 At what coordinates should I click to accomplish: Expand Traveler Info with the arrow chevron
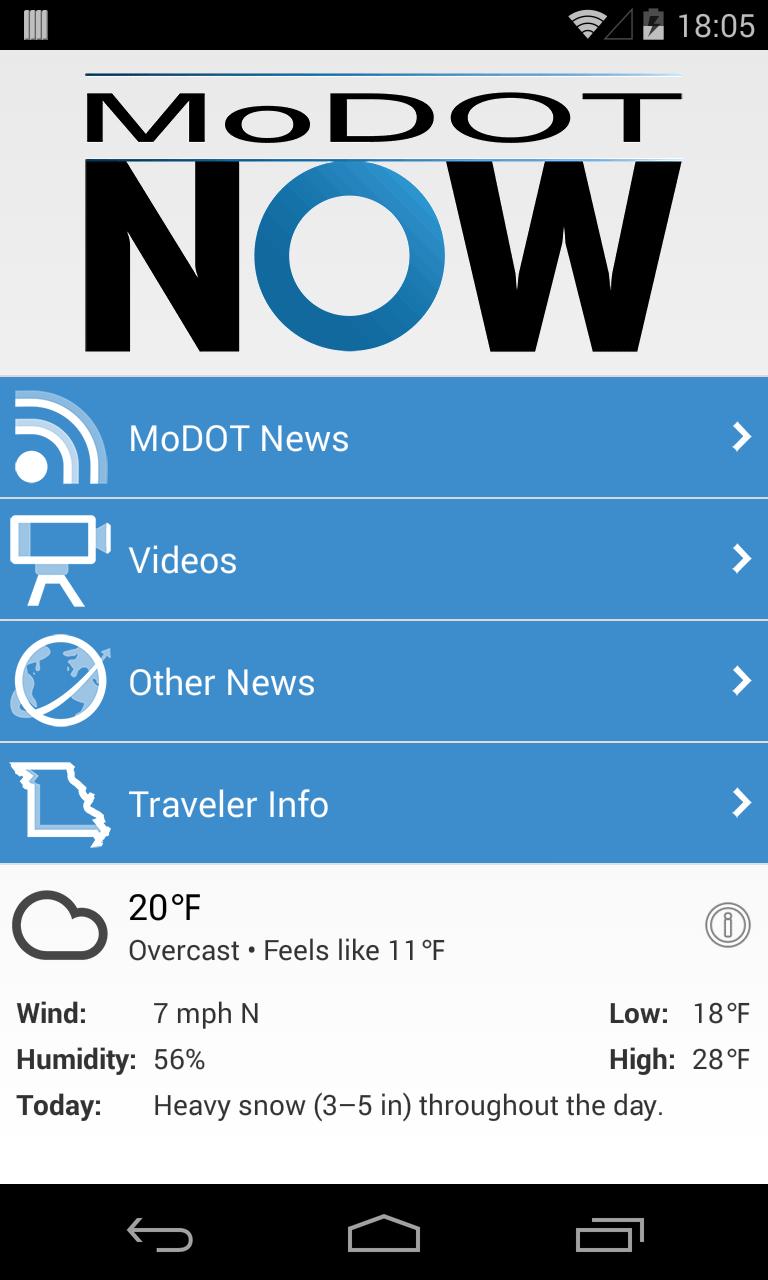(x=741, y=802)
